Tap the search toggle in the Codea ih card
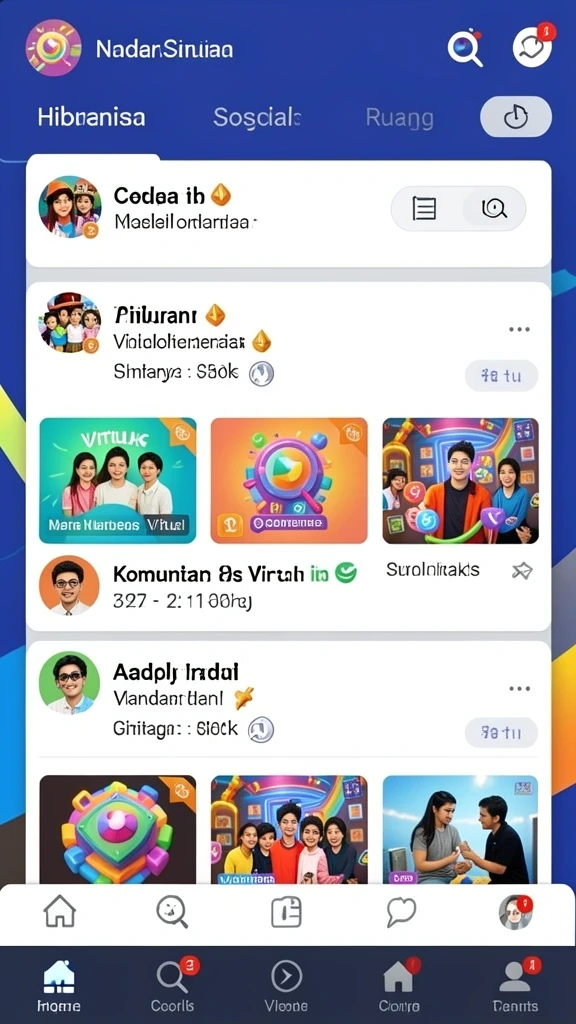 click(494, 208)
